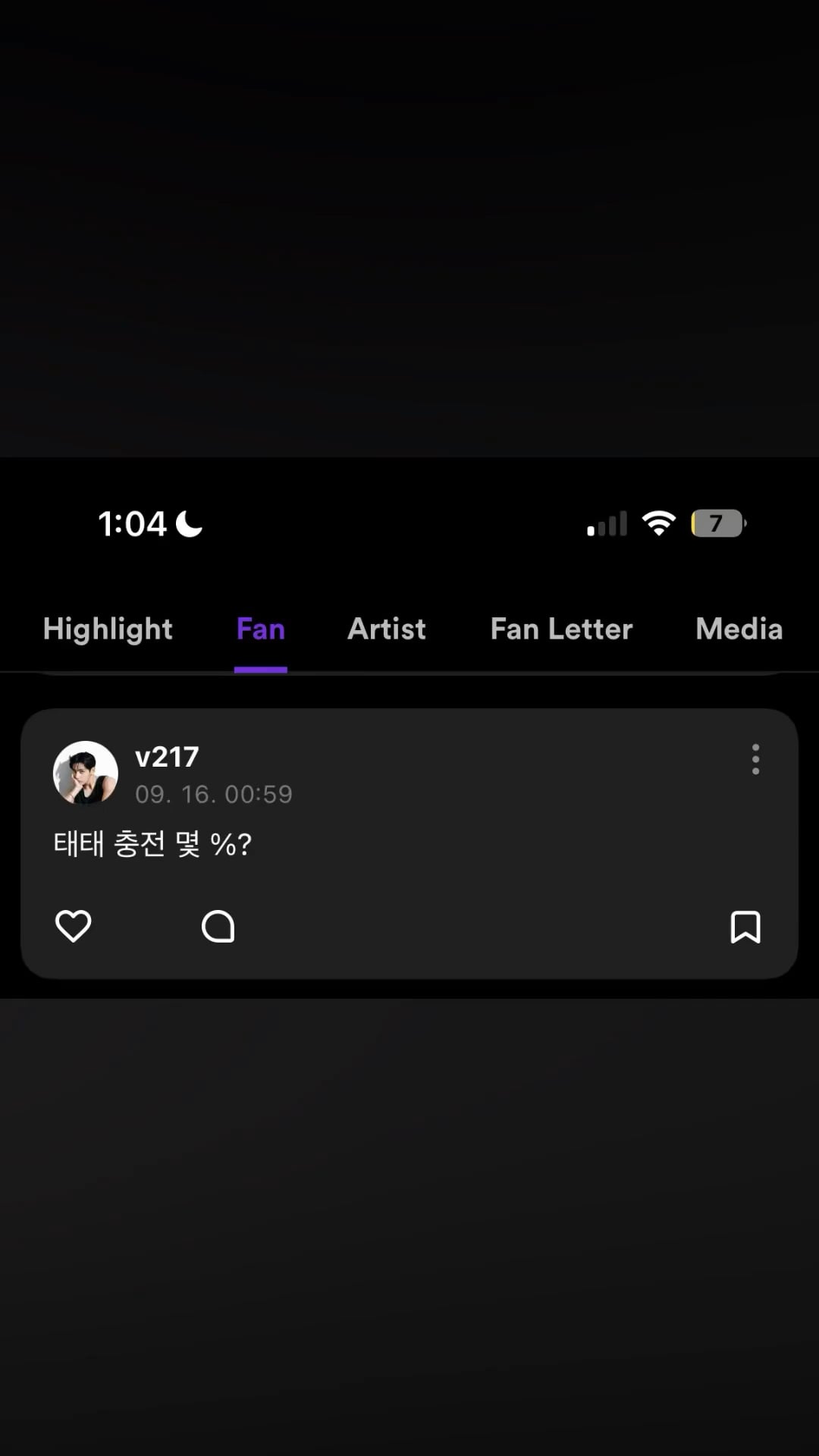Open the Artist tab
This screenshot has width=819, height=1456.
click(387, 629)
